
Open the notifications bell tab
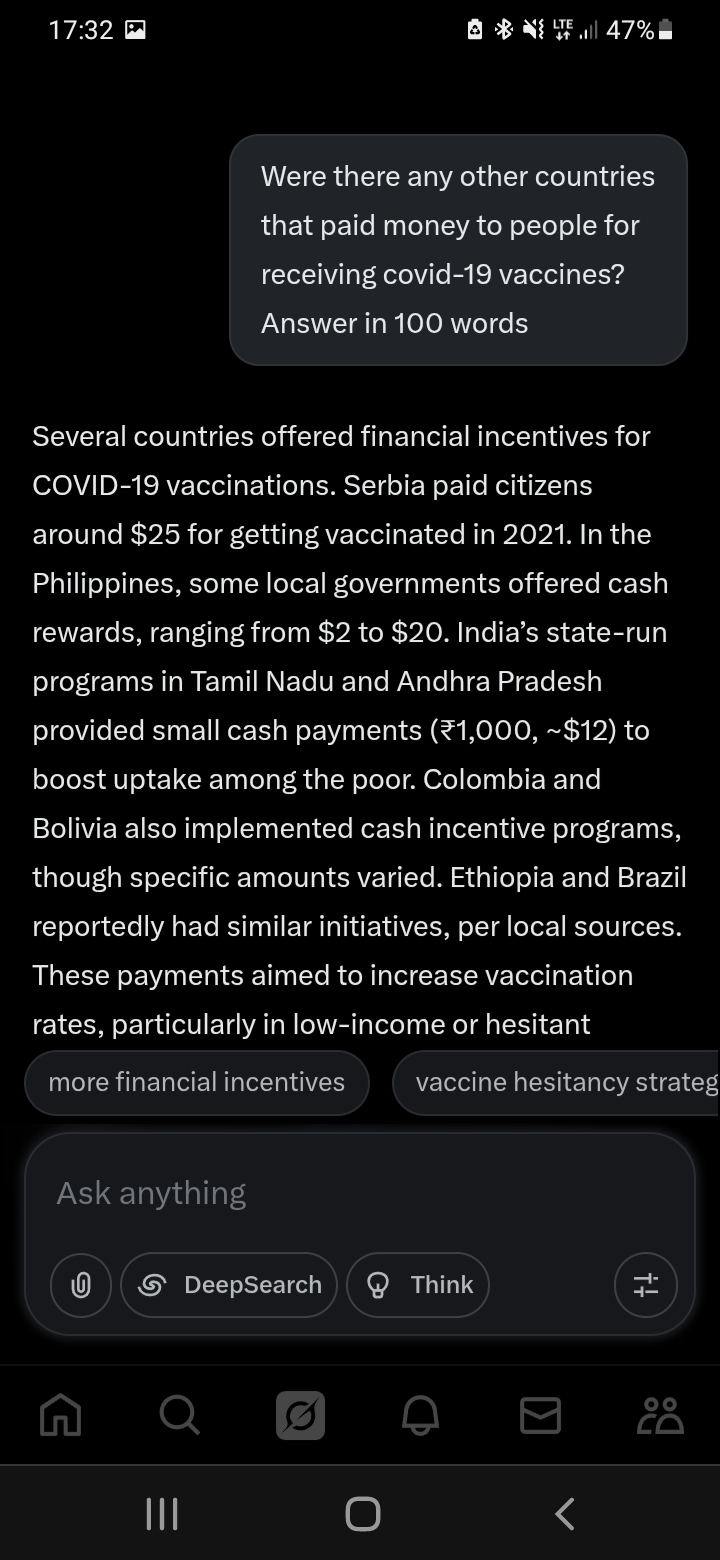420,1415
